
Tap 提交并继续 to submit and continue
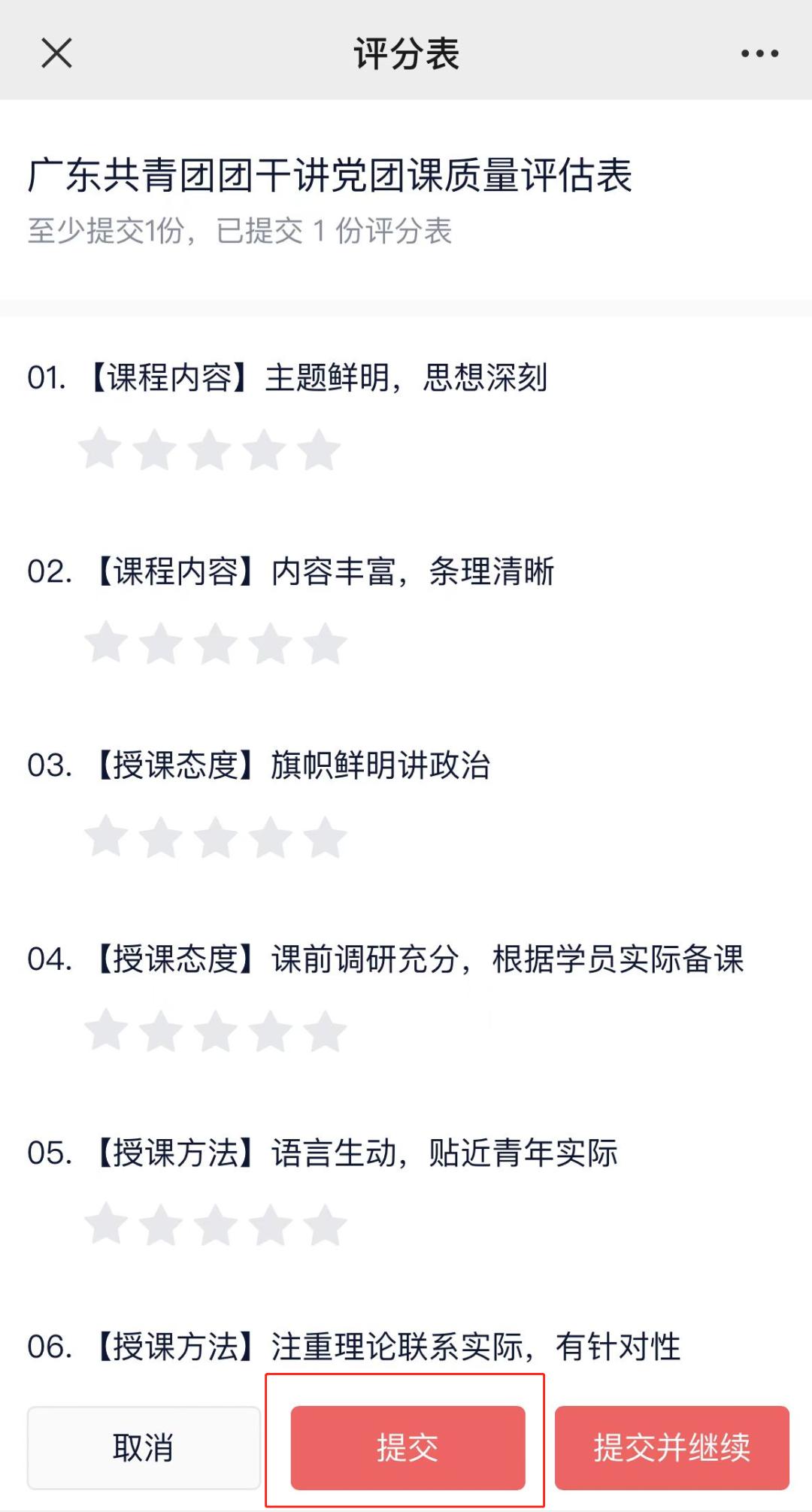[671, 1447]
